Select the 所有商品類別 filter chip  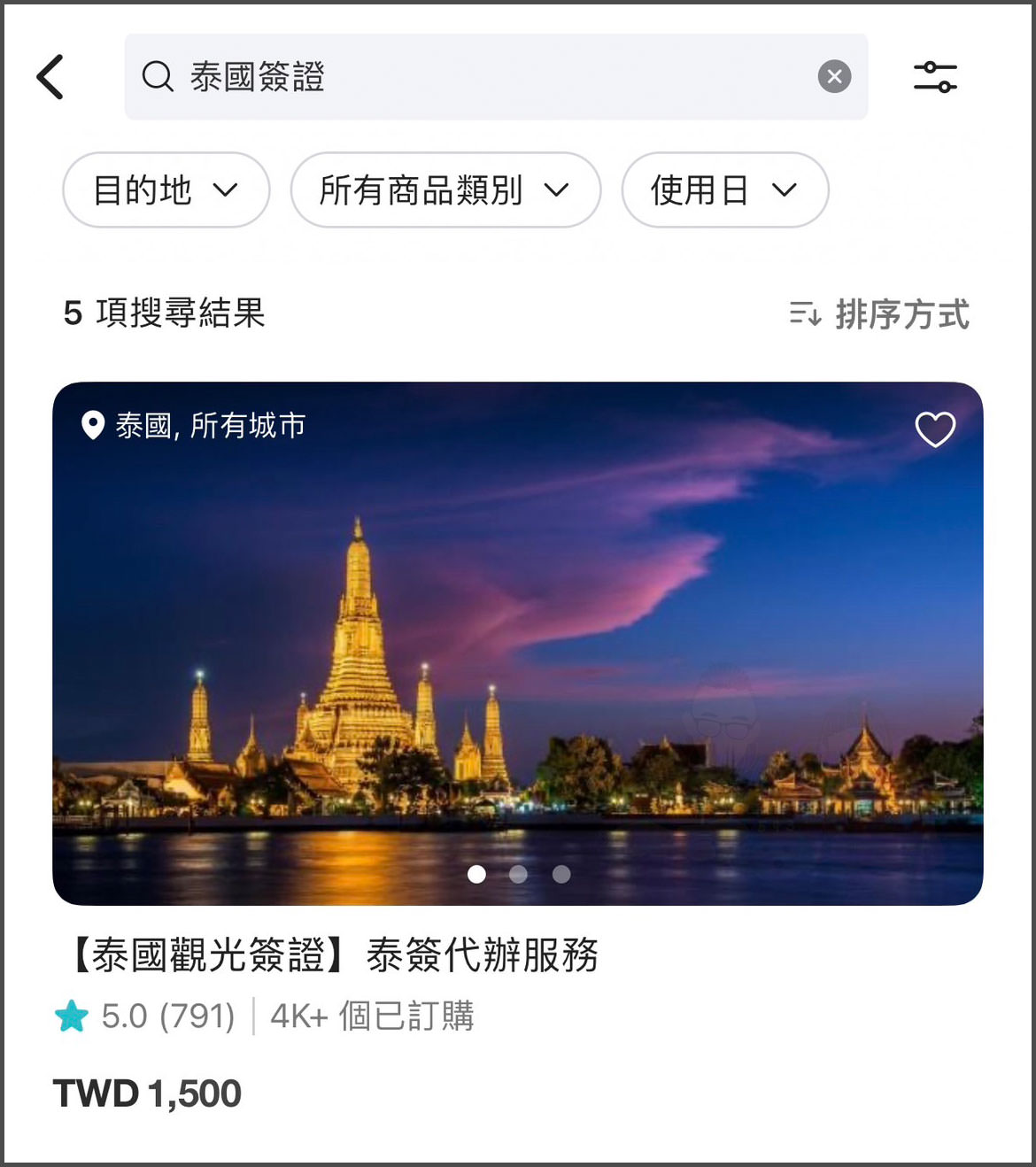coord(445,190)
